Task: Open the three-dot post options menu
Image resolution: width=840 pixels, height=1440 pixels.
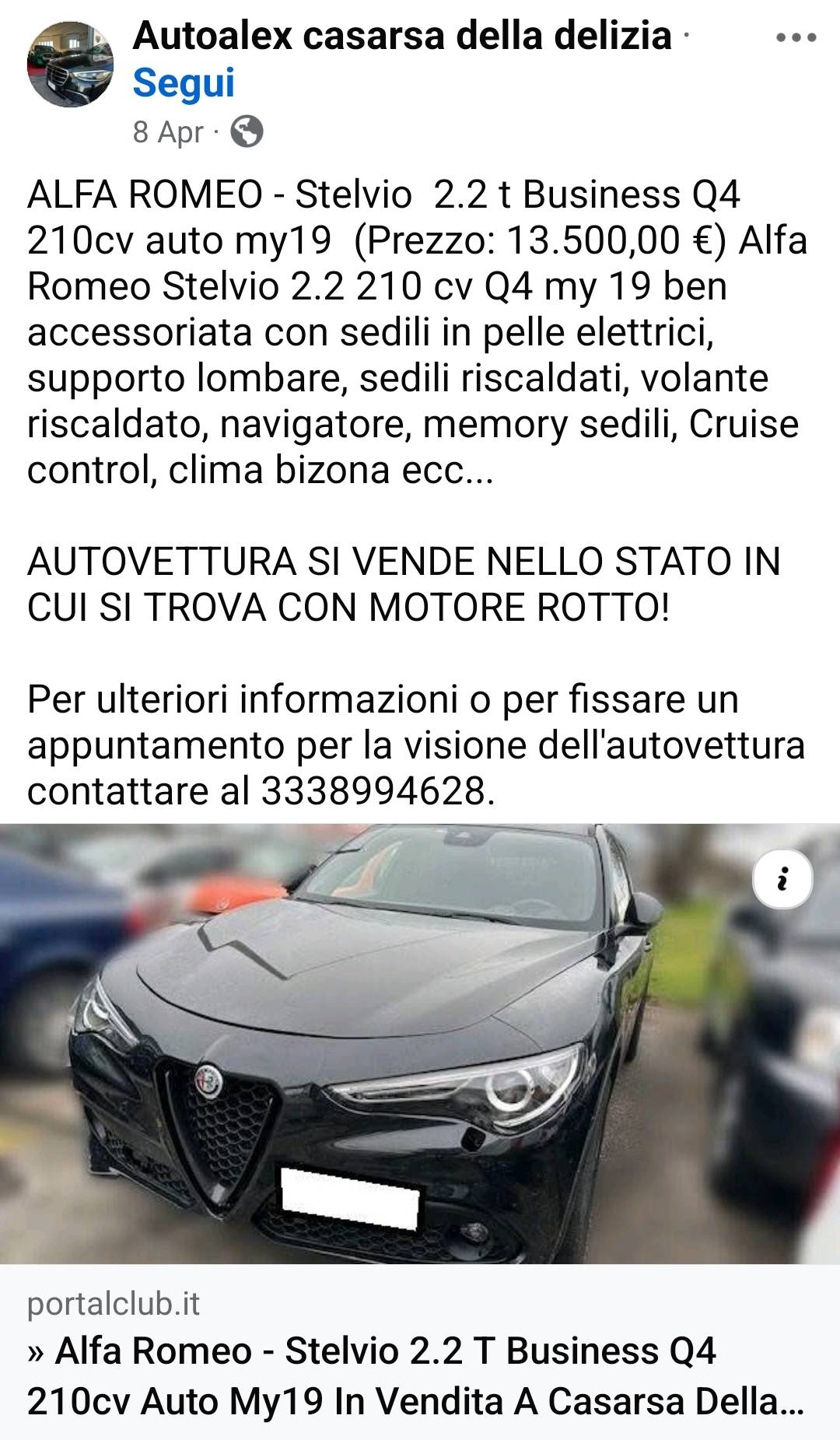Action: [x=796, y=38]
